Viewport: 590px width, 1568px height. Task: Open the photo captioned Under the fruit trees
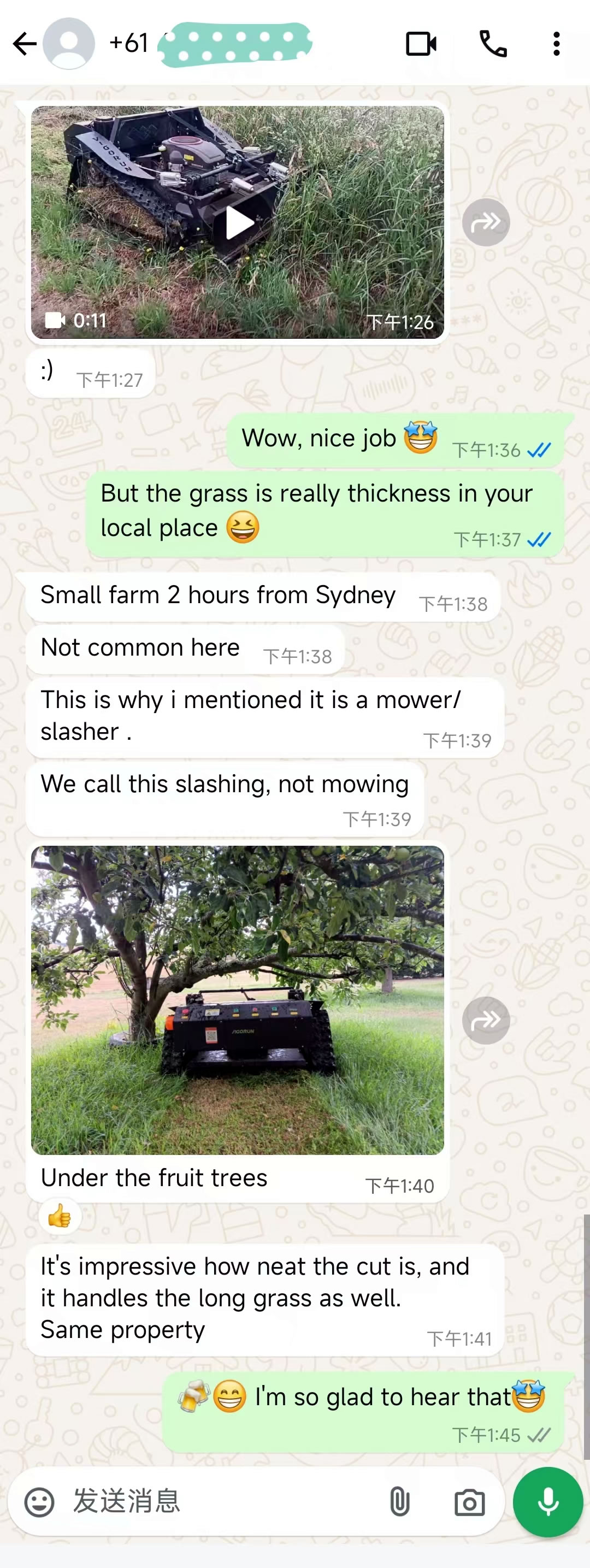click(238, 999)
